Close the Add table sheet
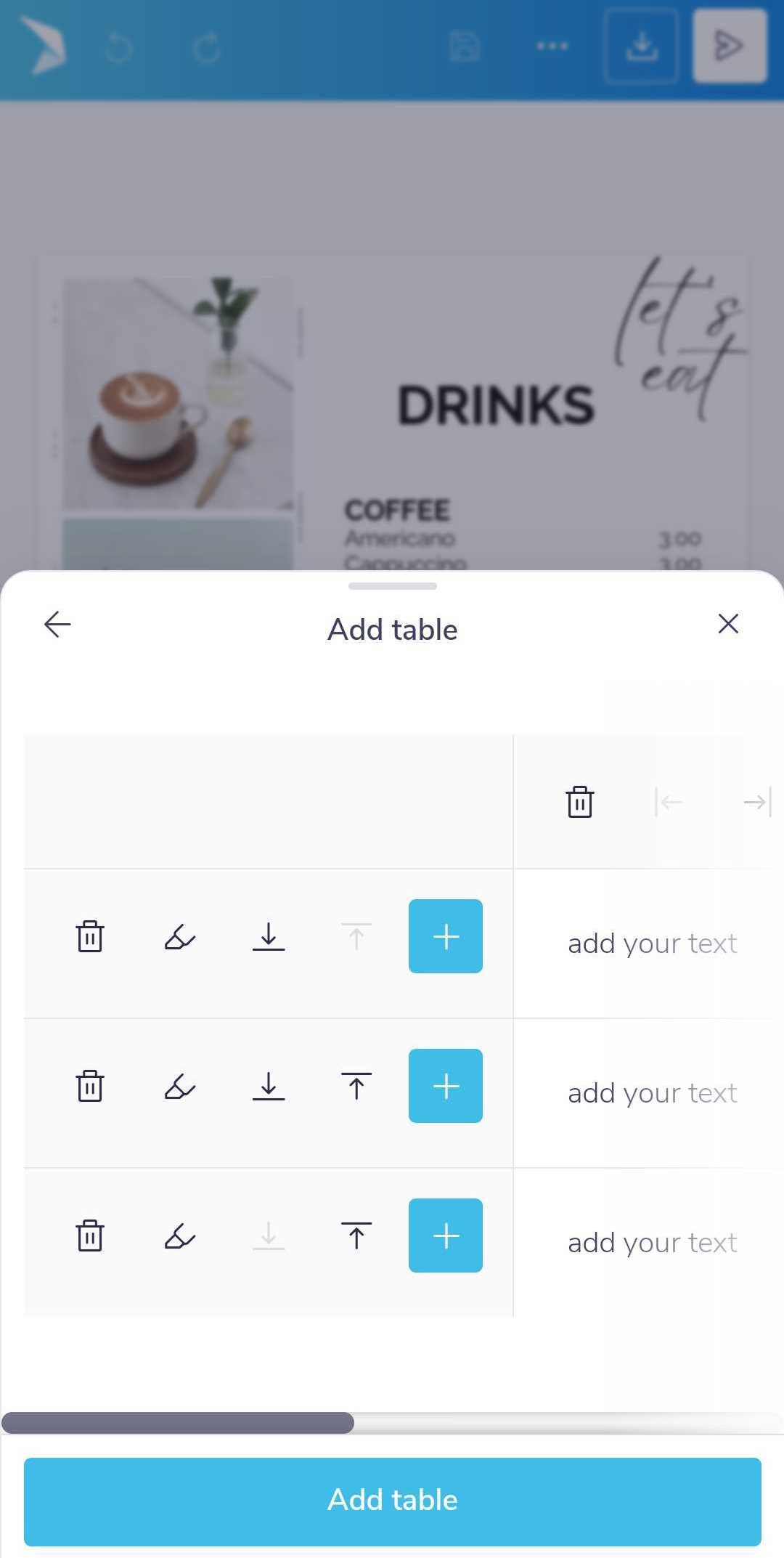784x1558 pixels. (728, 624)
